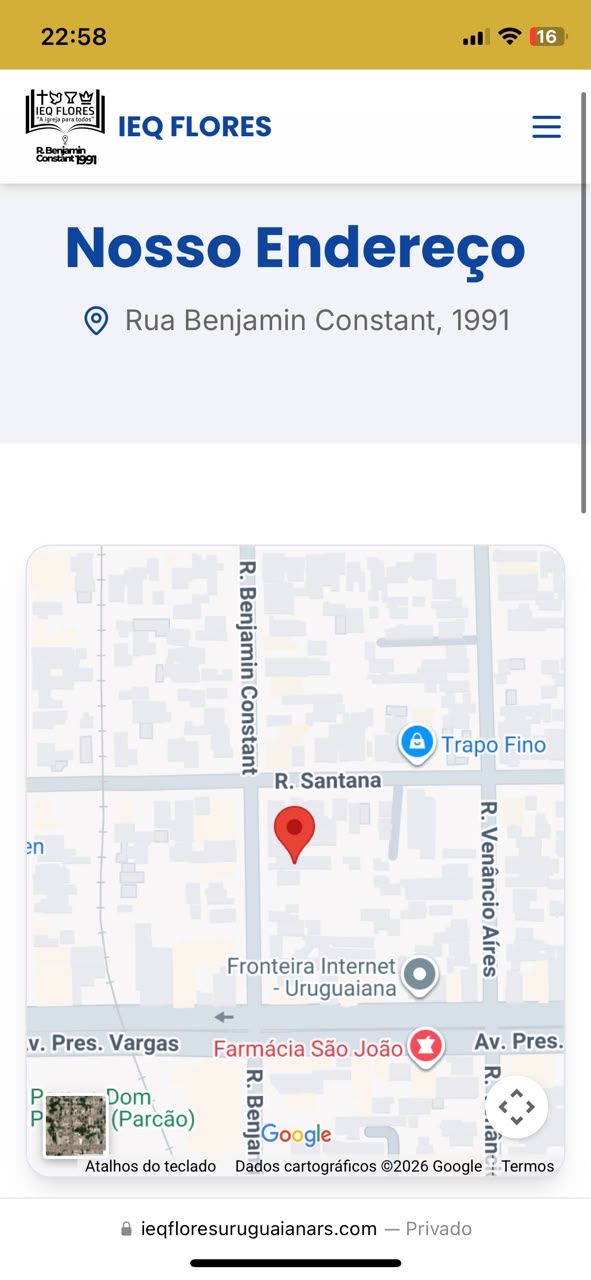
Task: Open the Termos link
Action: point(528,1166)
